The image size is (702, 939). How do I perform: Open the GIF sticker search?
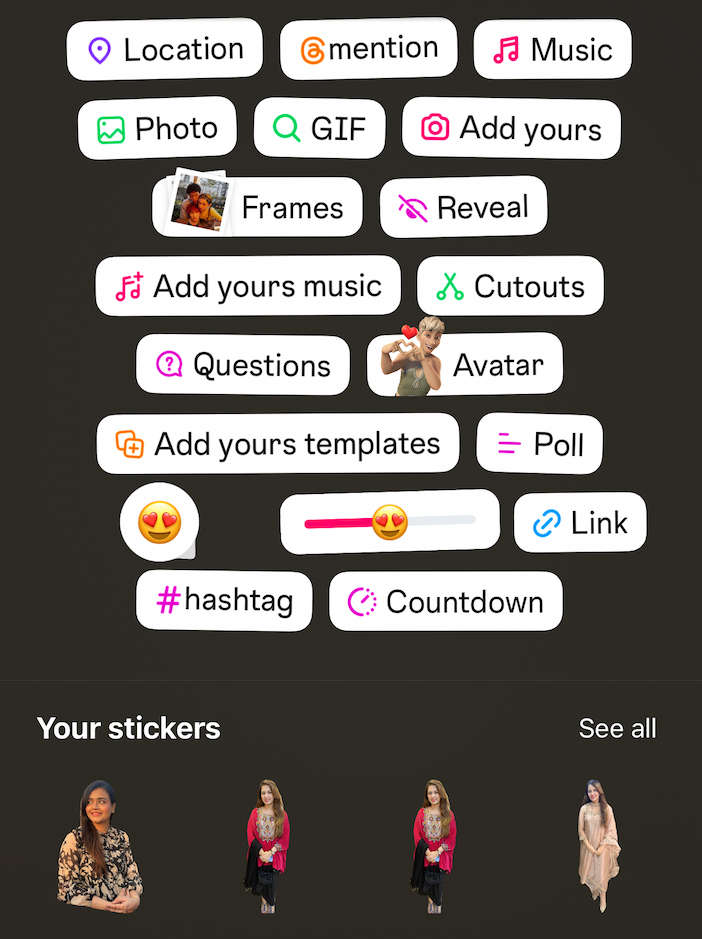click(319, 128)
